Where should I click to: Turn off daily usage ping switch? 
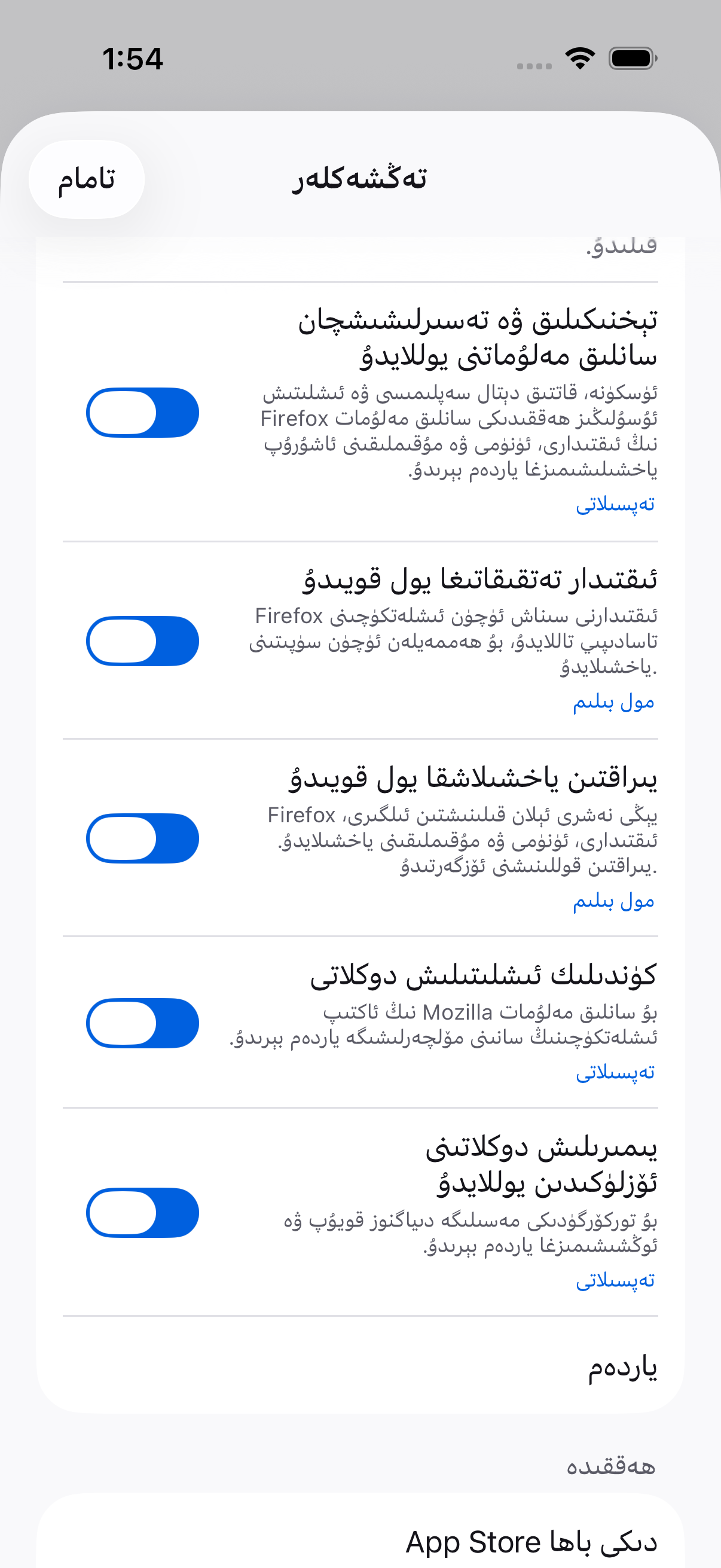click(x=142, y=1023)
